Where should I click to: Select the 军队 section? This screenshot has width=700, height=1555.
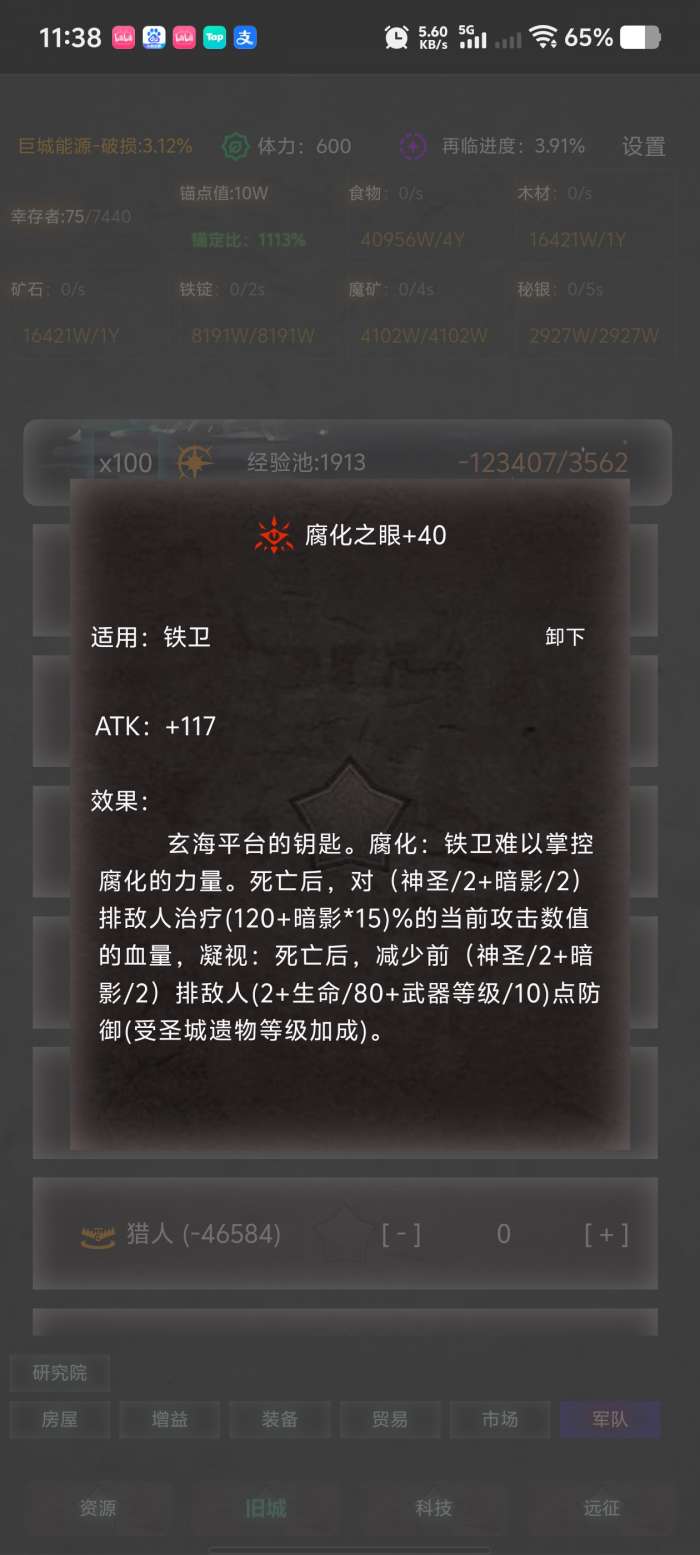point(609,1419)
